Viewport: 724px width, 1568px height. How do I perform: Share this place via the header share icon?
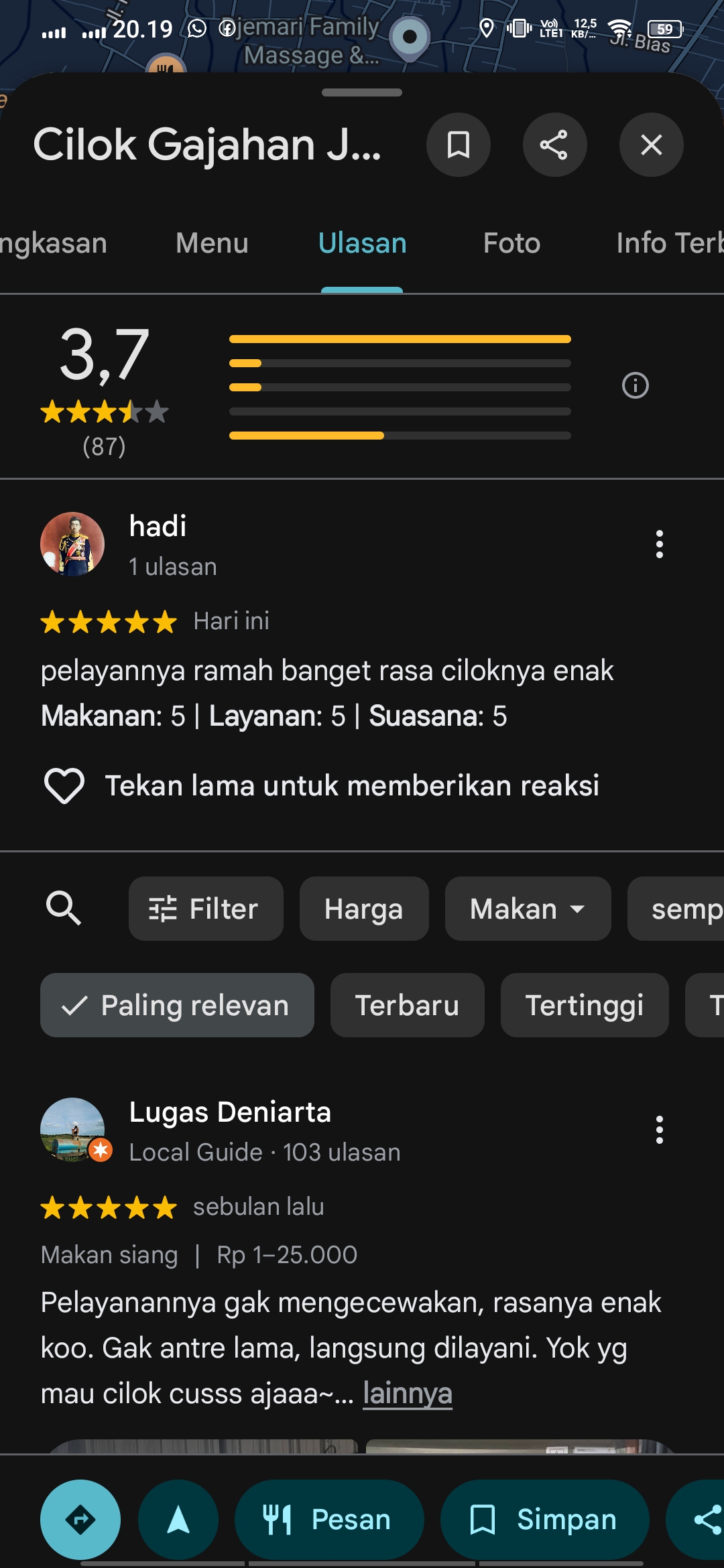tap(555, 145)
